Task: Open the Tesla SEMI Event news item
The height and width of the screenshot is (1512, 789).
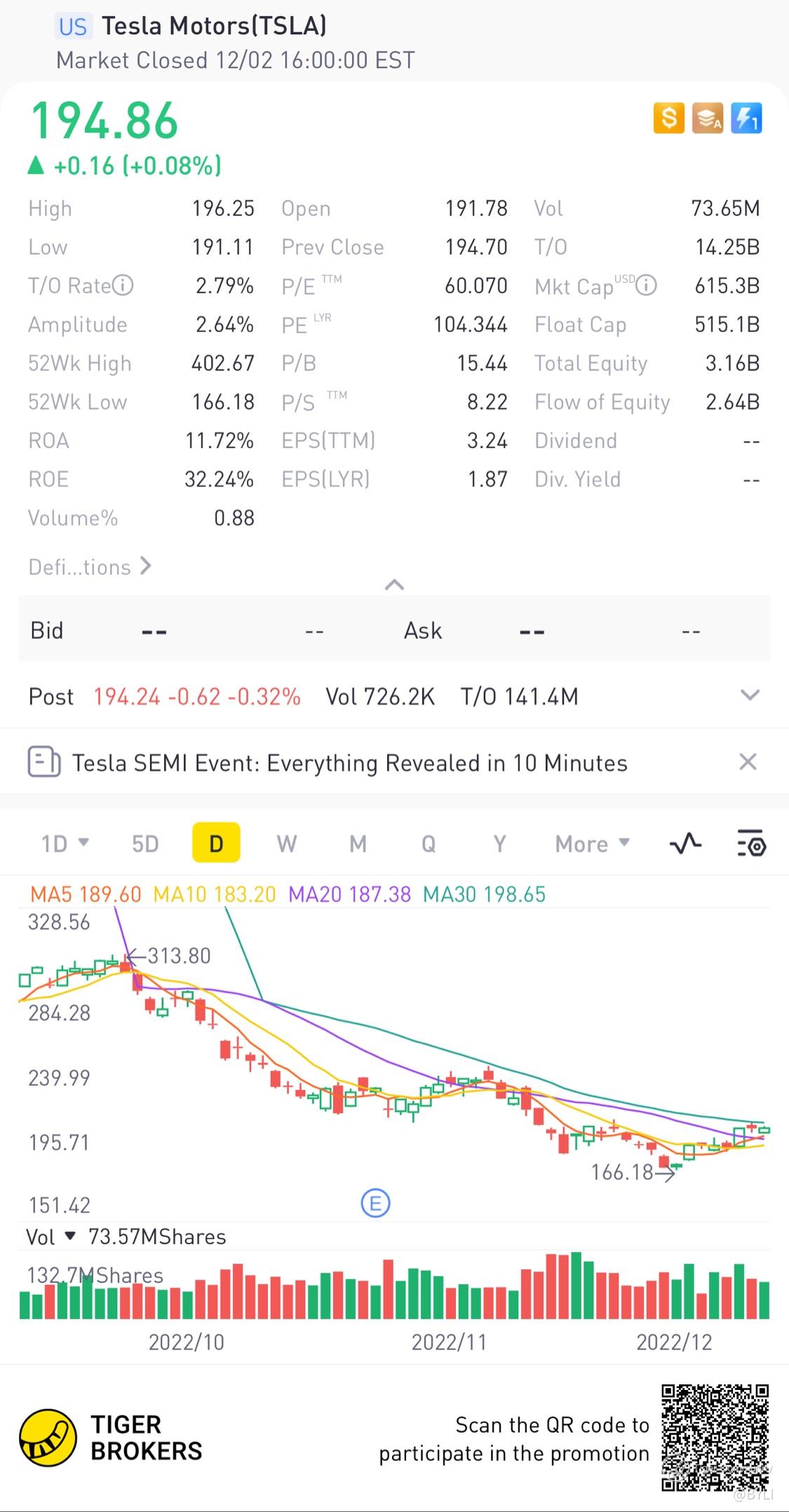Action: point(349,762)
